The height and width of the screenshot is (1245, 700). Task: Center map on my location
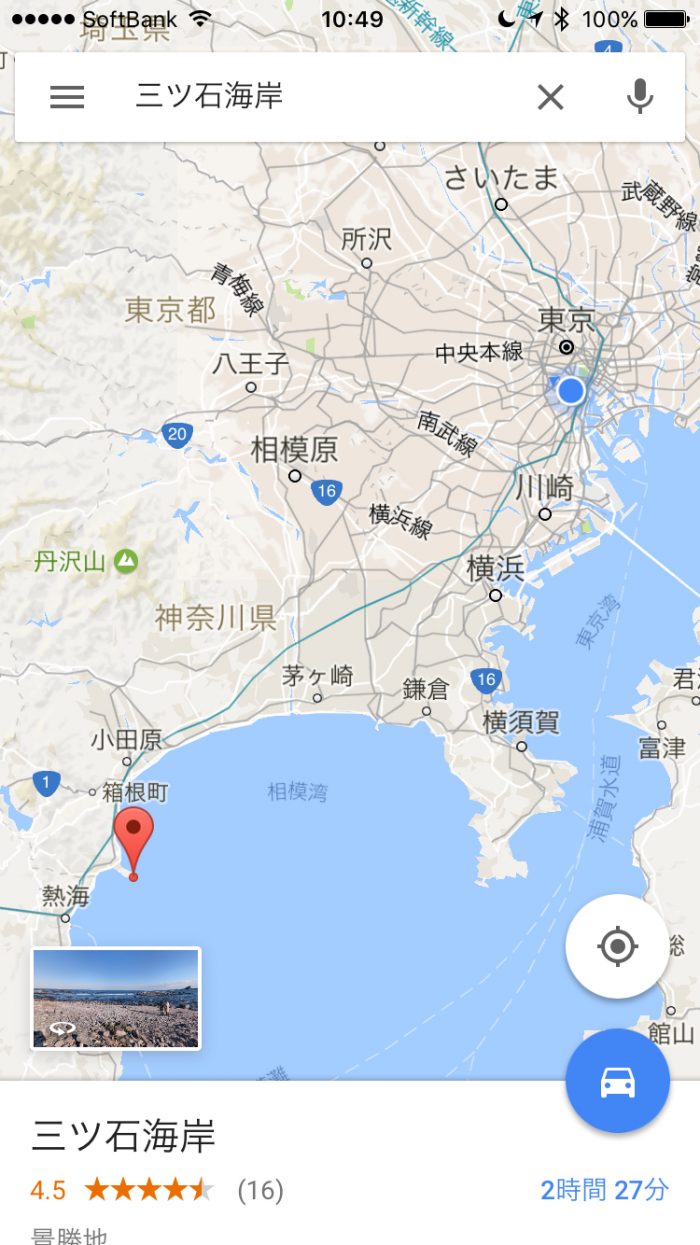tap(617, 946)
